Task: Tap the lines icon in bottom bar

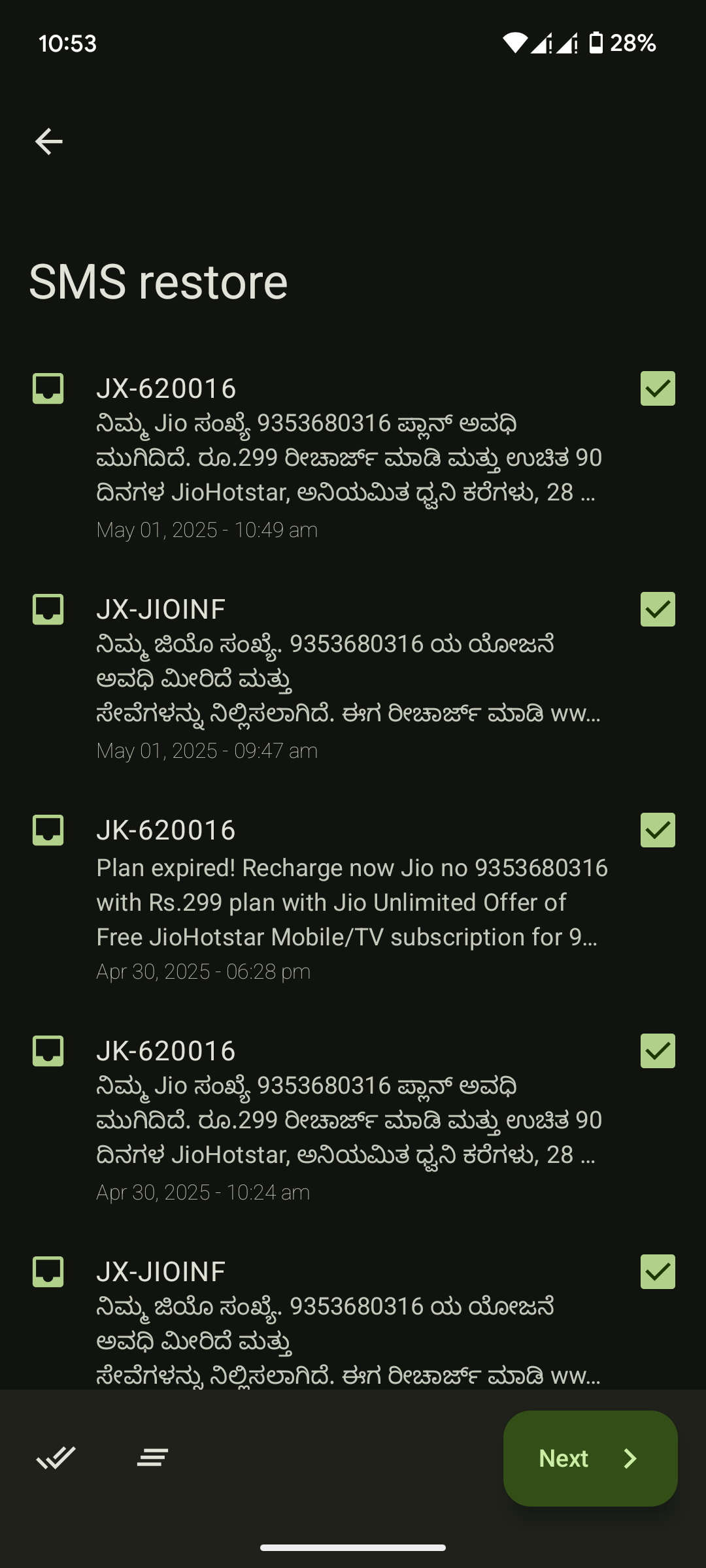Action: 152,1458
